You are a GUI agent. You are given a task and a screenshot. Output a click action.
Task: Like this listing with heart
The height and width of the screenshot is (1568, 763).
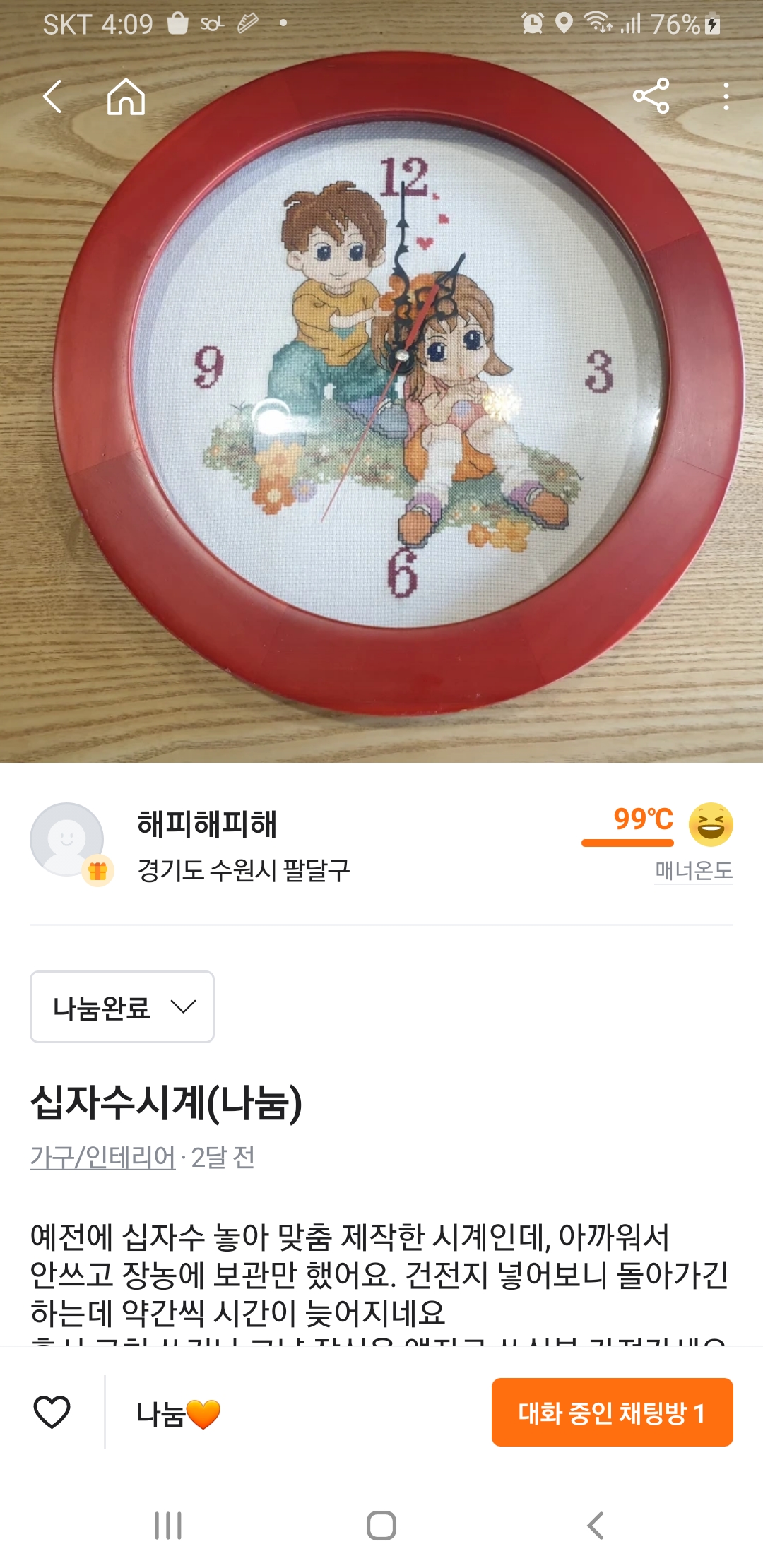[x=52, y=1413]
